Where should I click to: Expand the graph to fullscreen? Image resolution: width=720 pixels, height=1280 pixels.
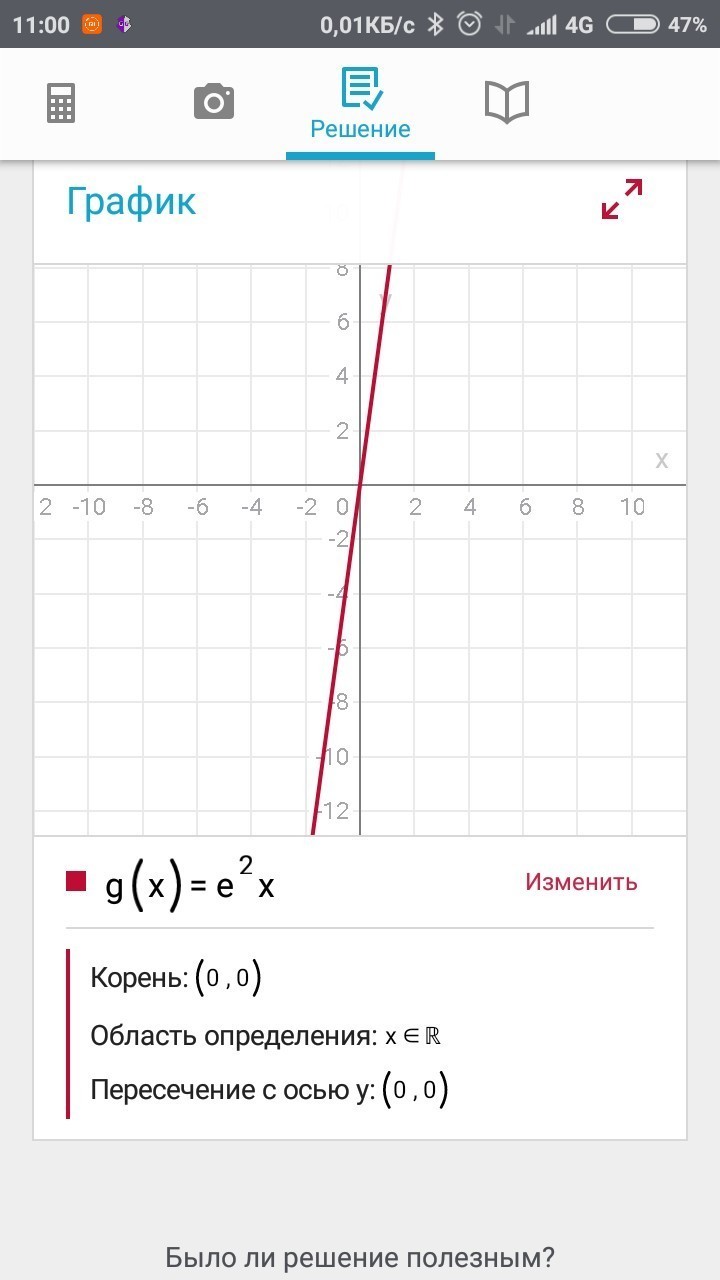tap(621, 199)
